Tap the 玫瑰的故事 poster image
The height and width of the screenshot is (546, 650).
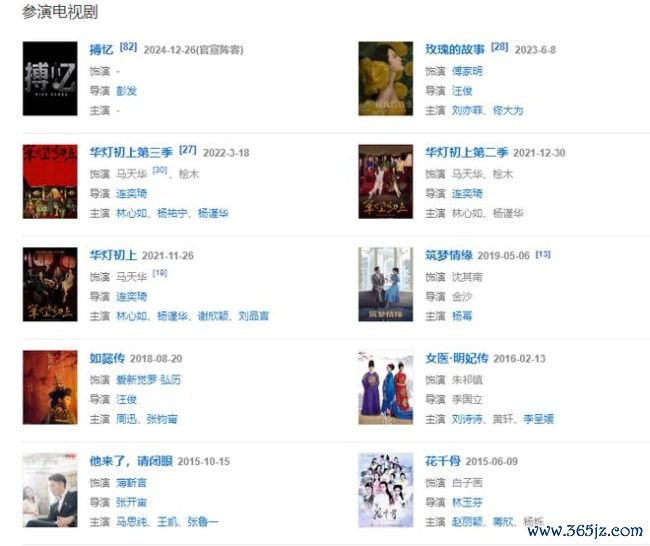pyautogui.click(x=385, y=78)
